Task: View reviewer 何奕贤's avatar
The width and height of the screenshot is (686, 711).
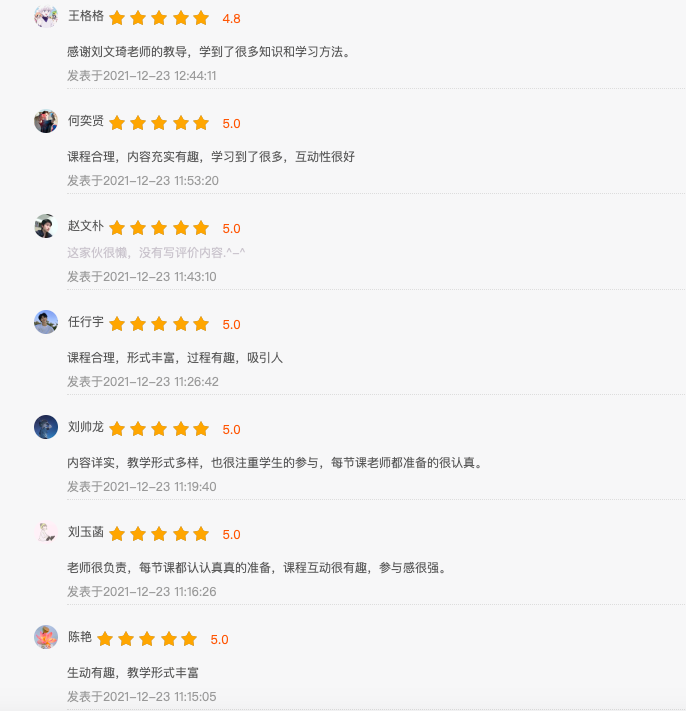Action: pyautogui.click(x=46, y=121)
